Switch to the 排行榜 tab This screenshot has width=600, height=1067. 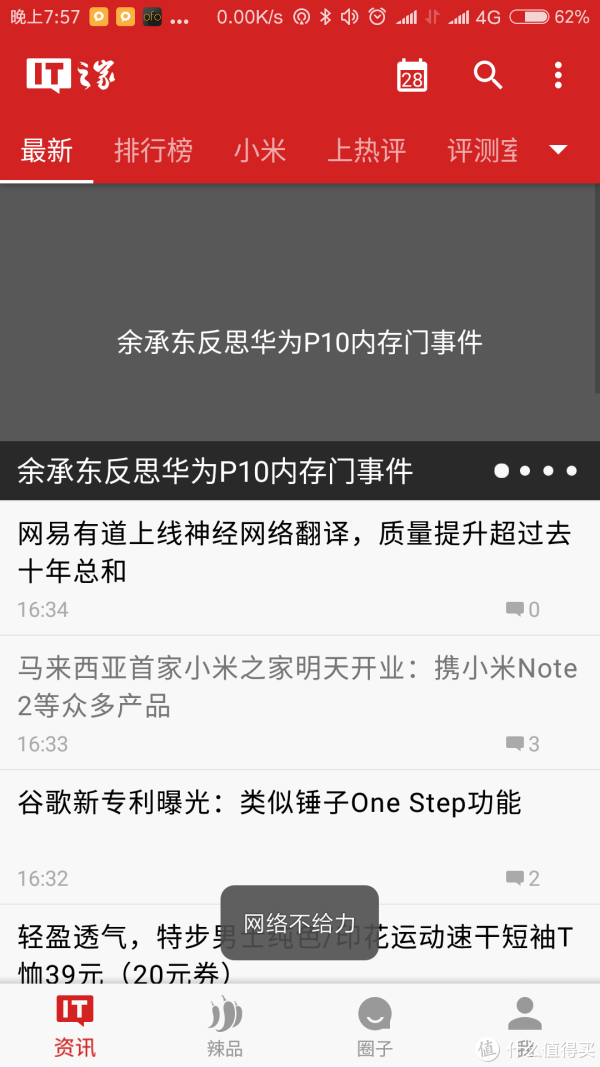point(153,150)
